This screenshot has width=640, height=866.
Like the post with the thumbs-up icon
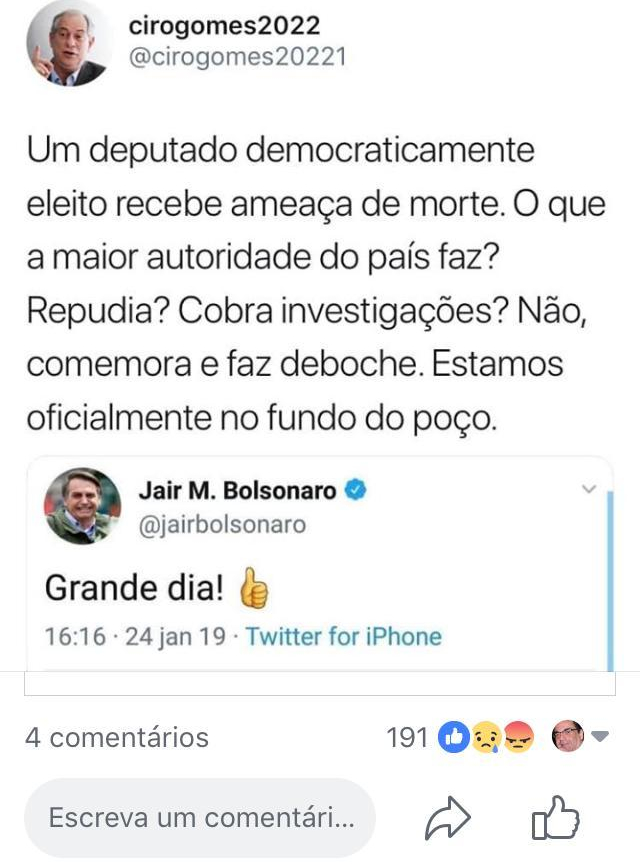click(x=555, y=819)
